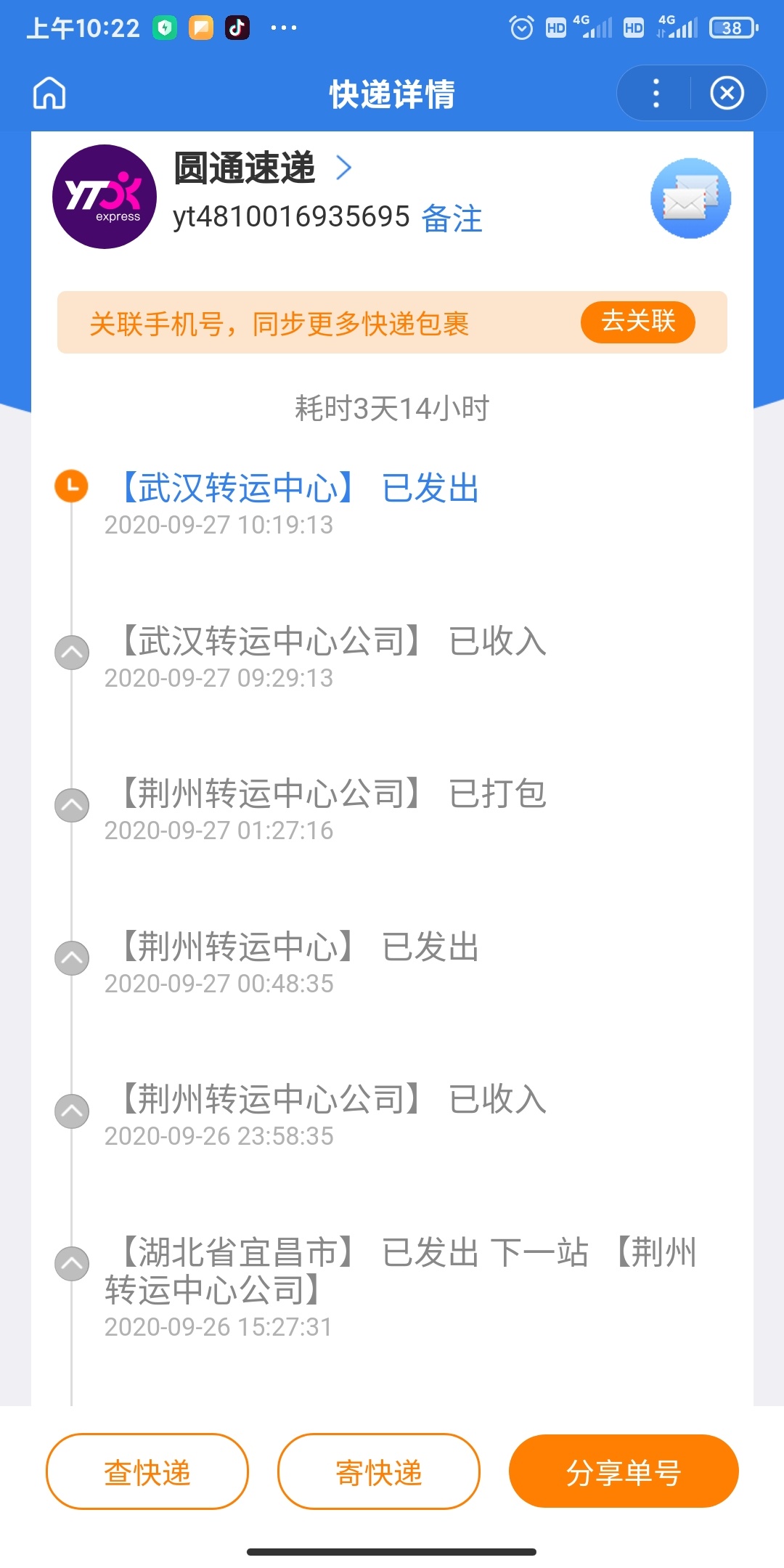Close the express details mini program

tap(727, 94)
